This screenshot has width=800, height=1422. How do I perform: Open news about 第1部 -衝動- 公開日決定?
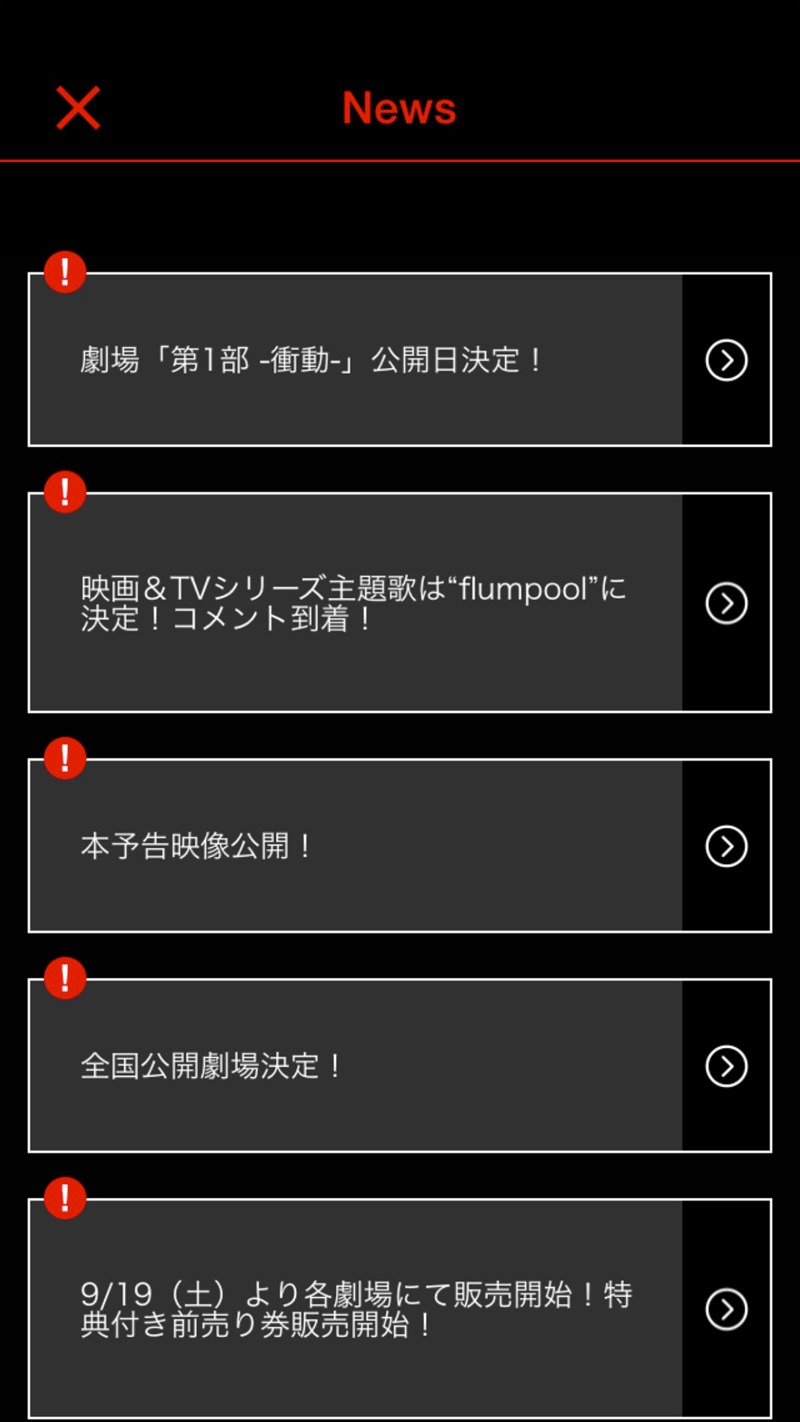(400, 360)
